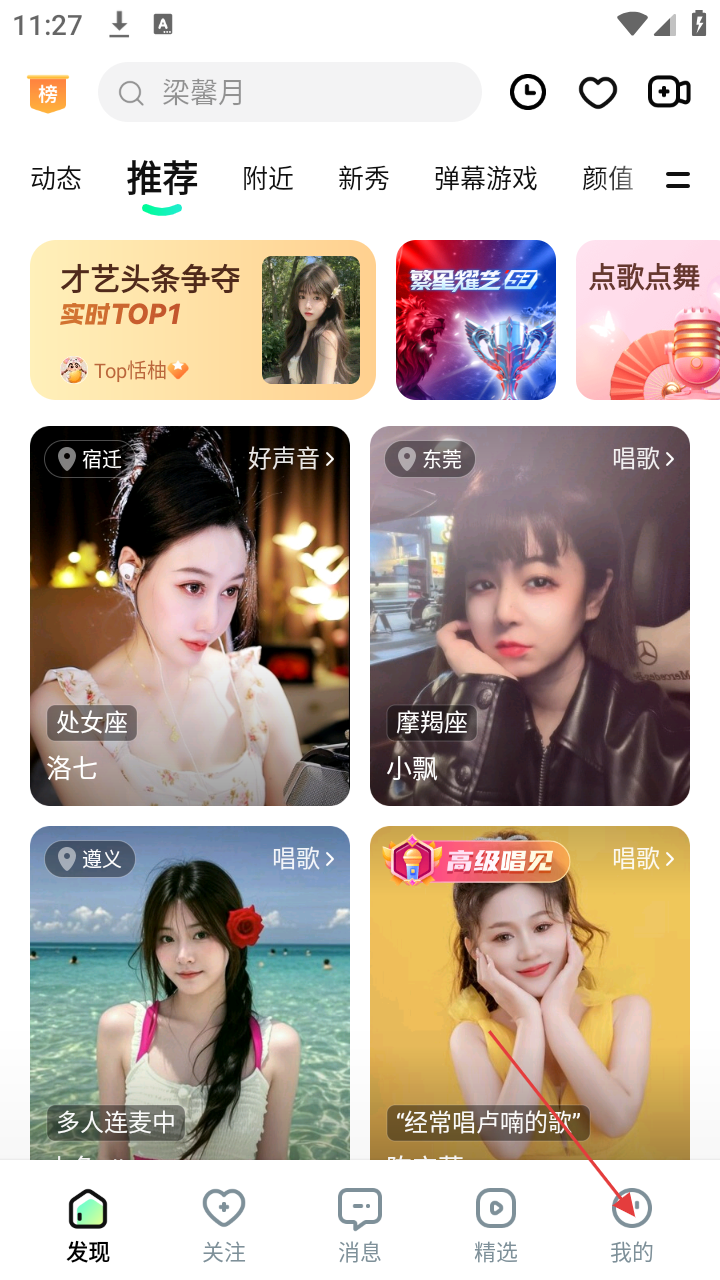Open the heart favorites icon

(x=598, y=93)
